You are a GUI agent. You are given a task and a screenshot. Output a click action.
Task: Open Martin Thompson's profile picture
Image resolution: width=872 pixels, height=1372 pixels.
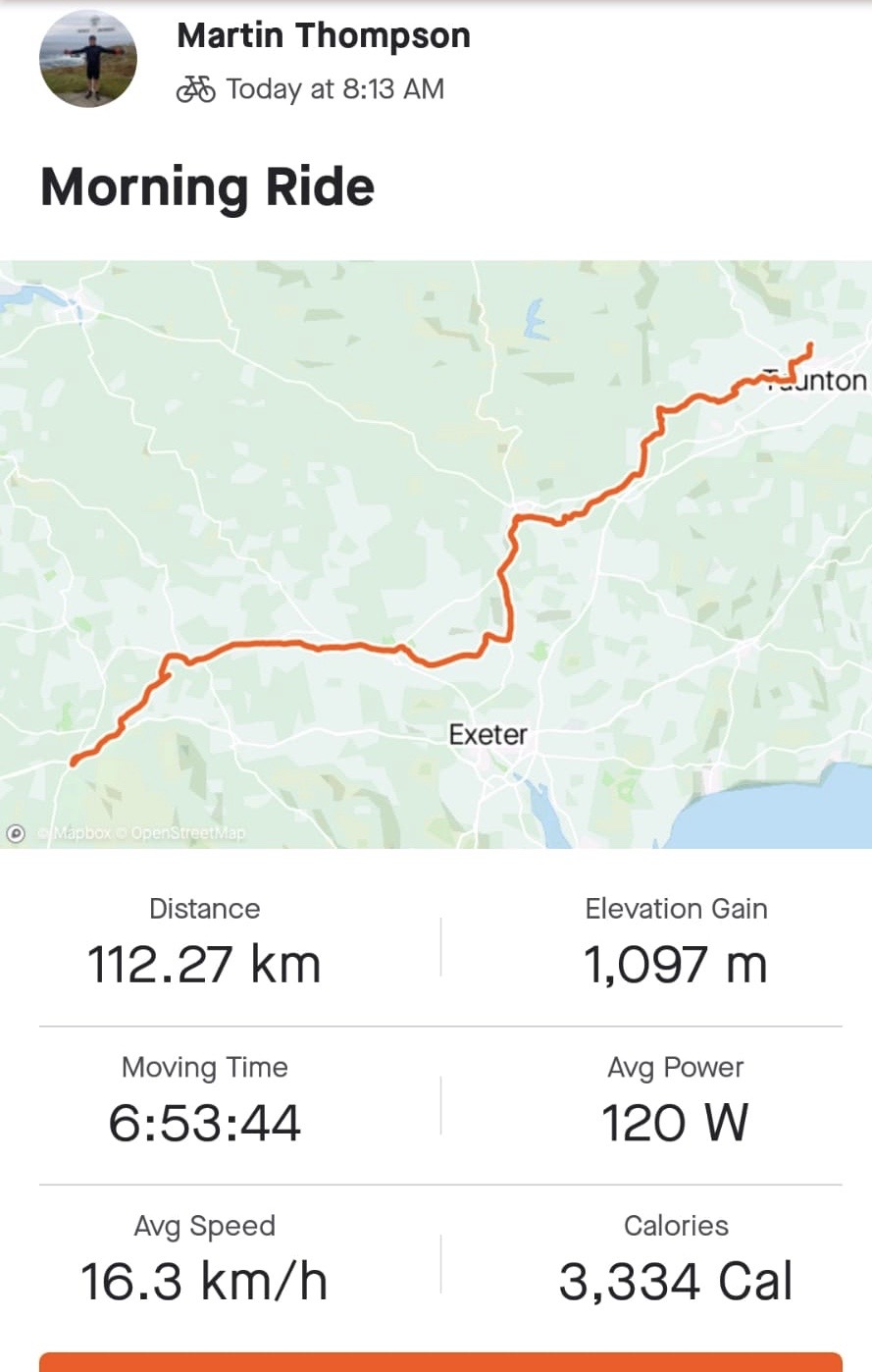coord(88,59)
